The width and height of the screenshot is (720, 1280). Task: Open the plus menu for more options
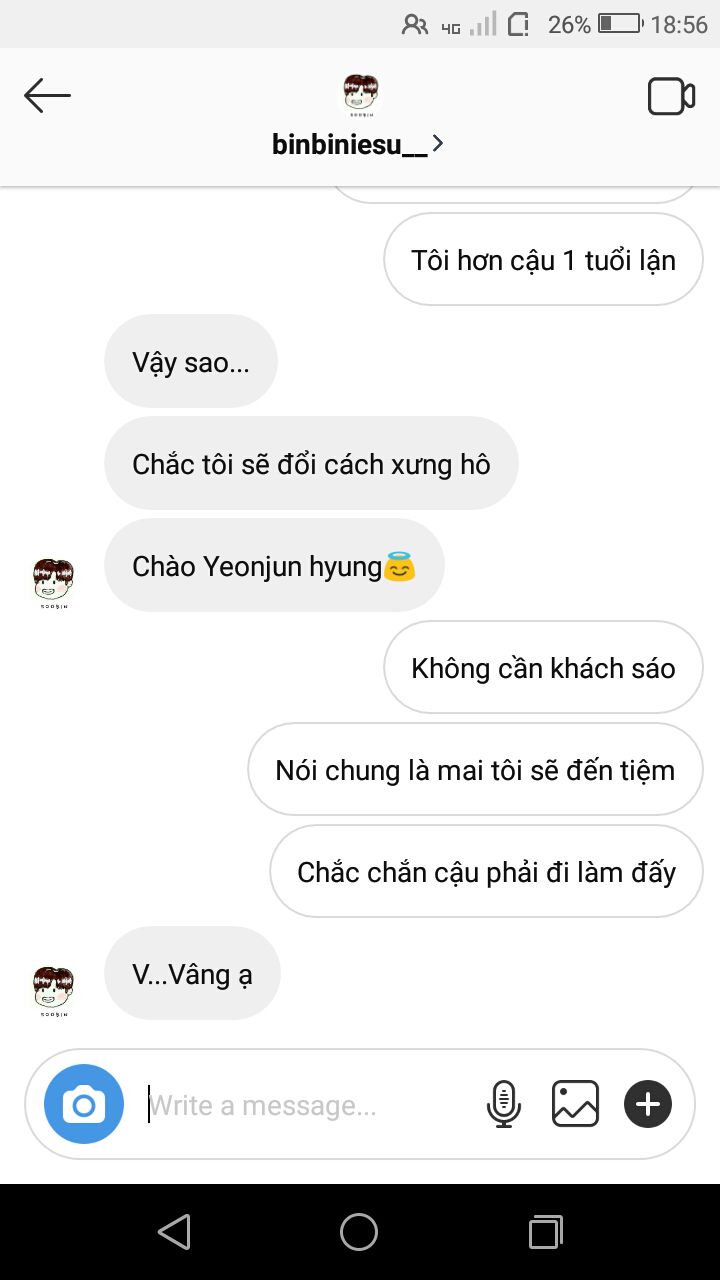(648, 1104)
